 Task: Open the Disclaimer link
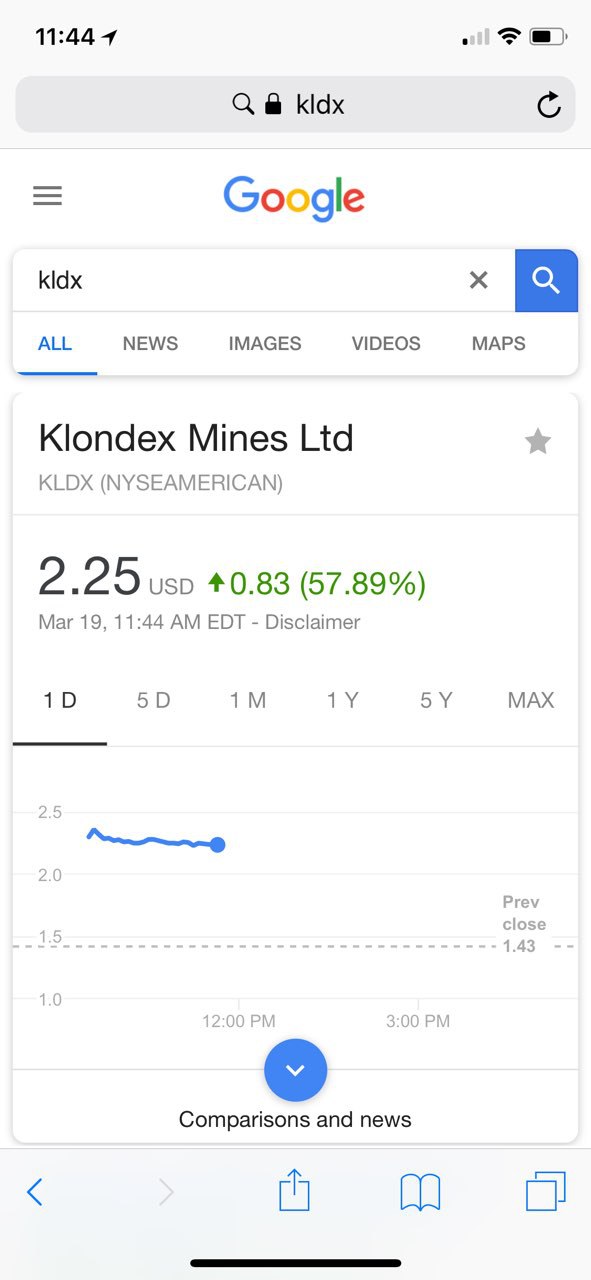point(313,622)
